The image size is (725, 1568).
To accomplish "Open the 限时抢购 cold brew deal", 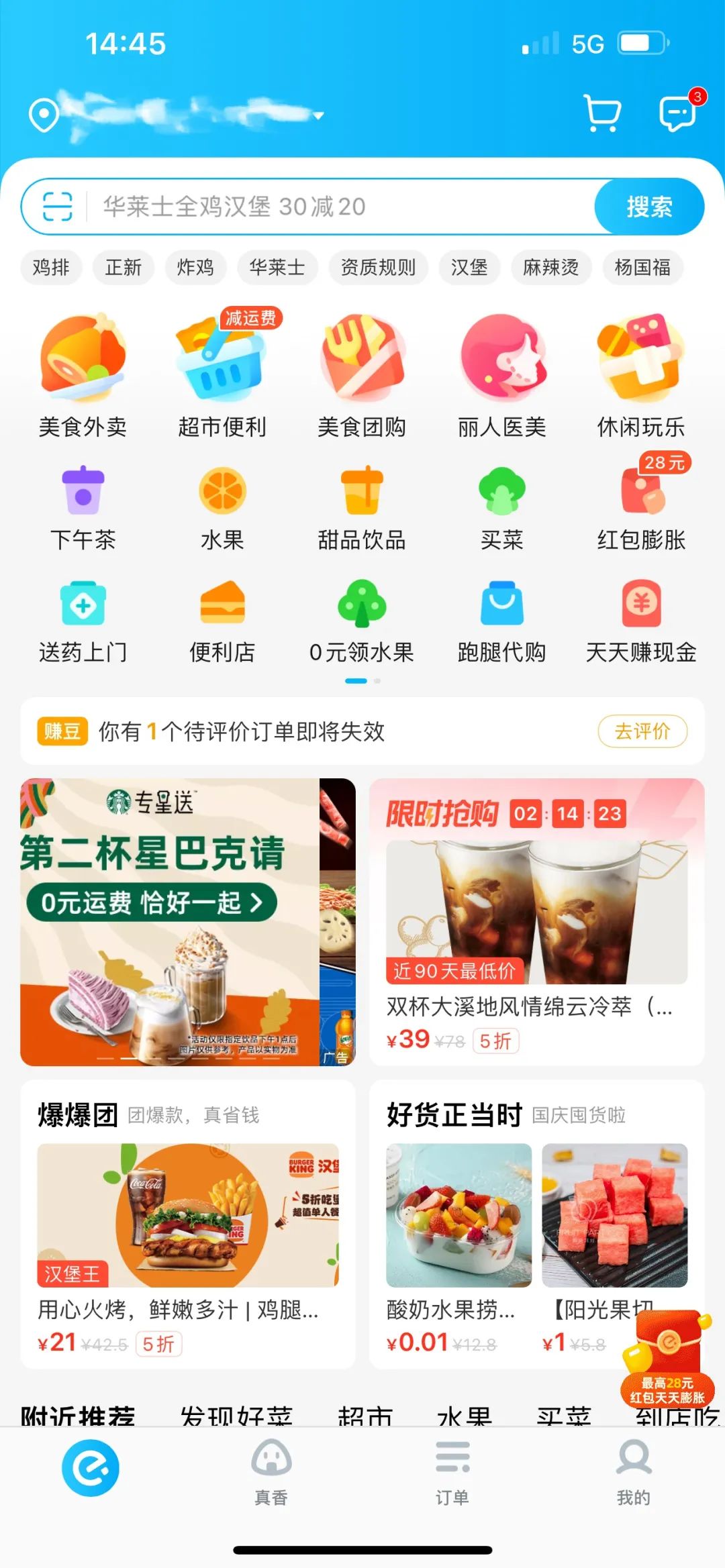I will pyautogui.click(x=536, y=921).
